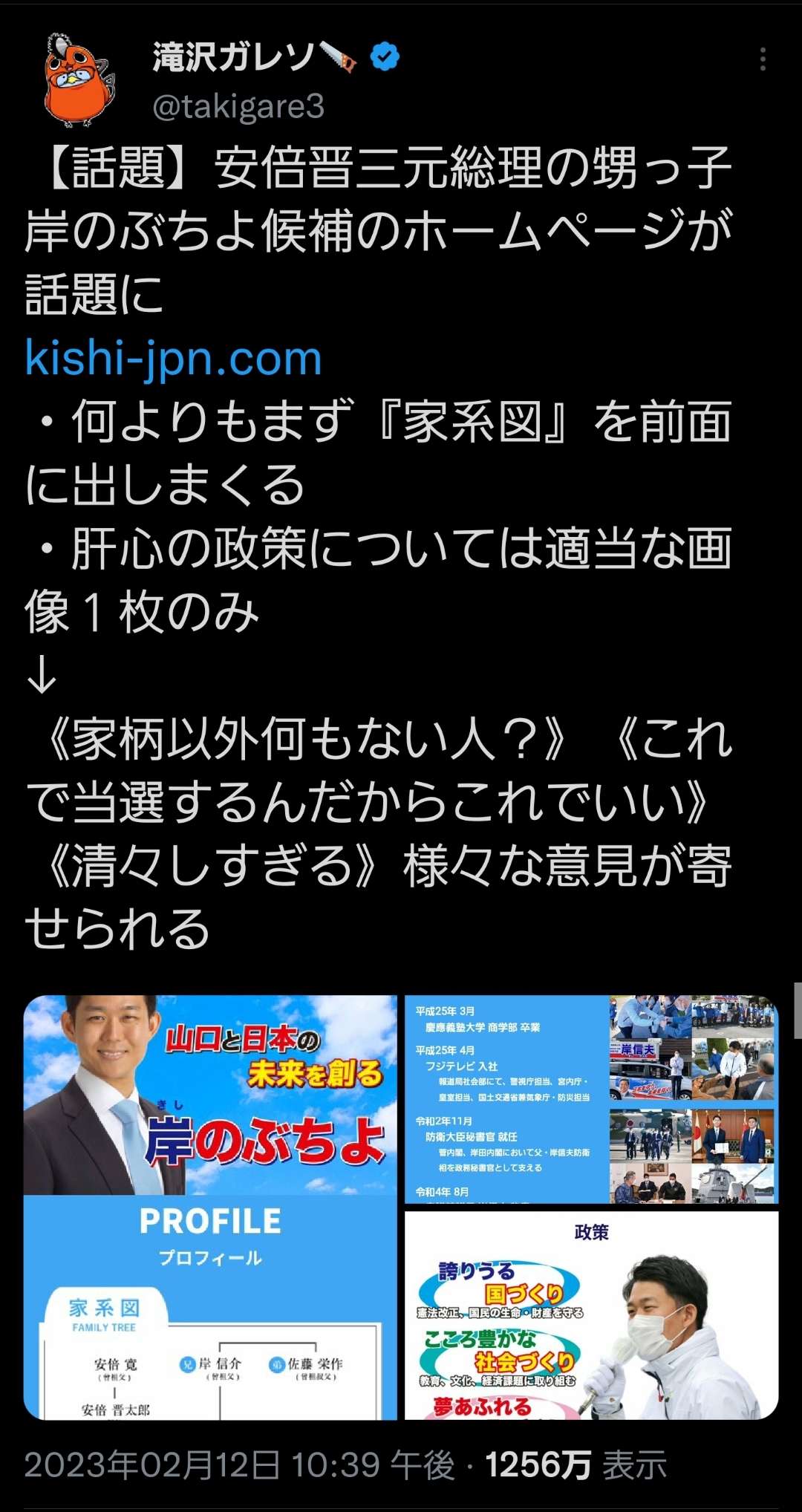View the 岸のぶちよ profile banner image

pyautogui.click(x=211, y=1207)
